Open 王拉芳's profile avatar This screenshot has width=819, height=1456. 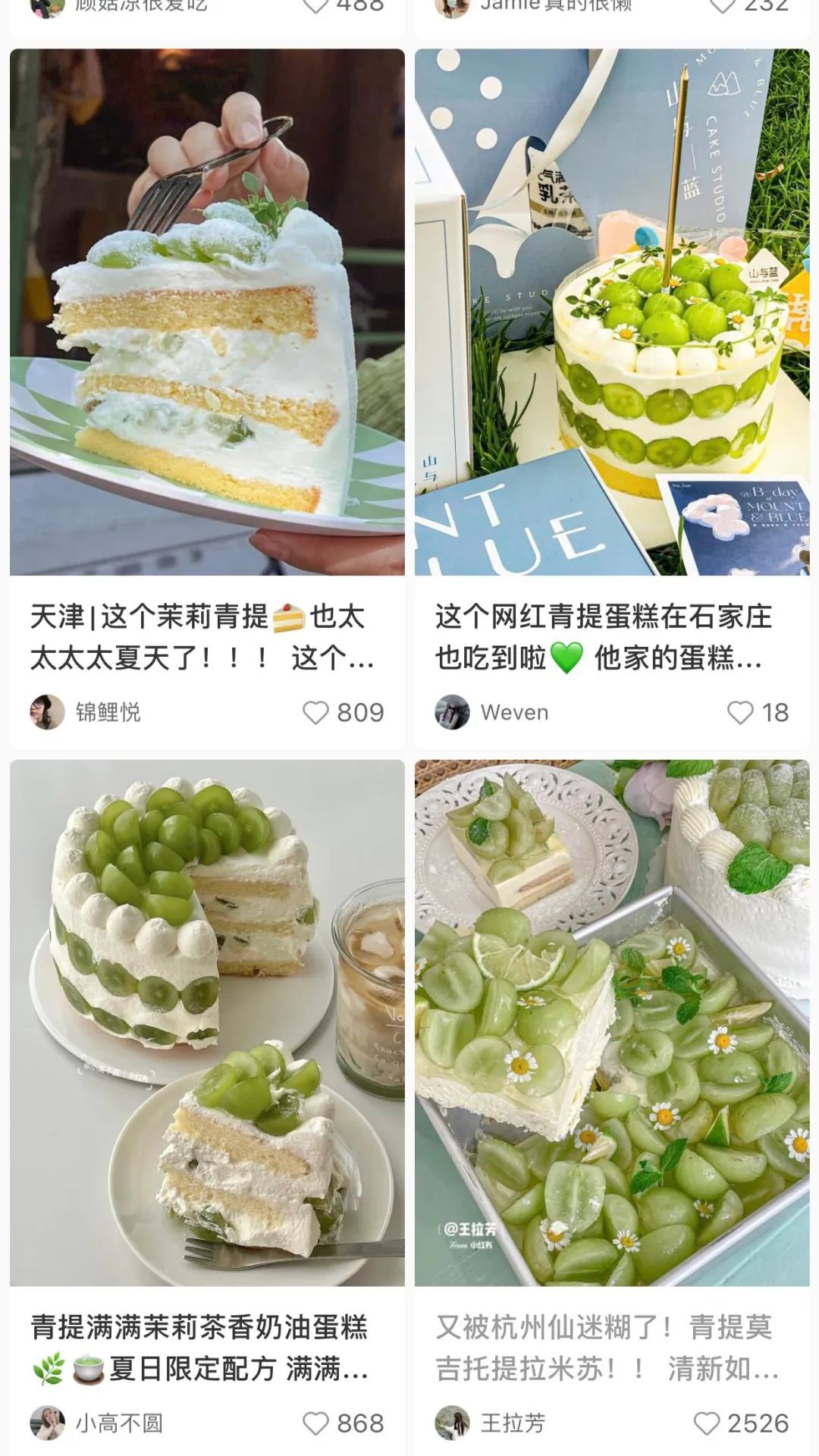[452, 1423]
